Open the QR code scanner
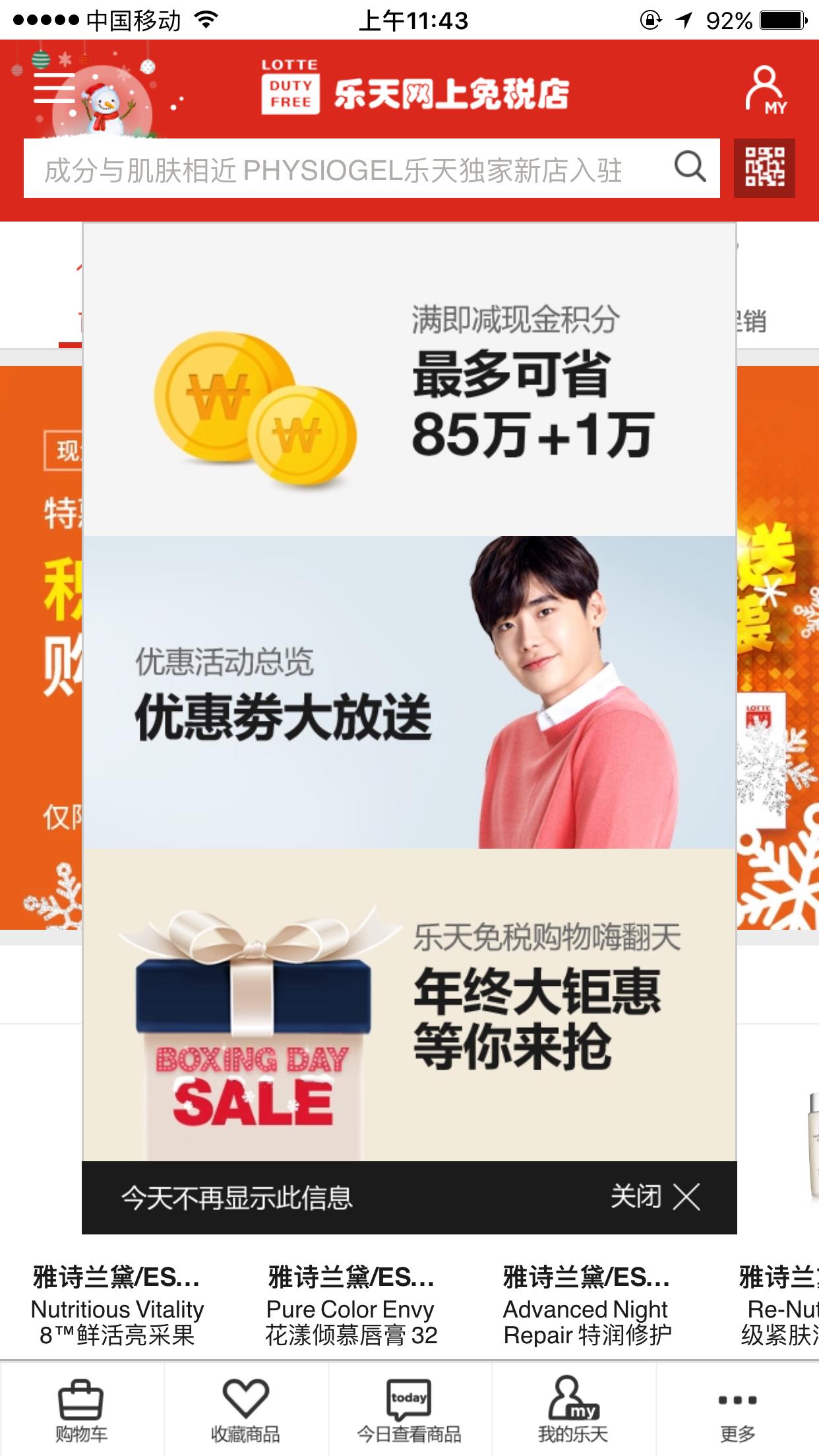The image size is (819, 1456). coord(764,167)
